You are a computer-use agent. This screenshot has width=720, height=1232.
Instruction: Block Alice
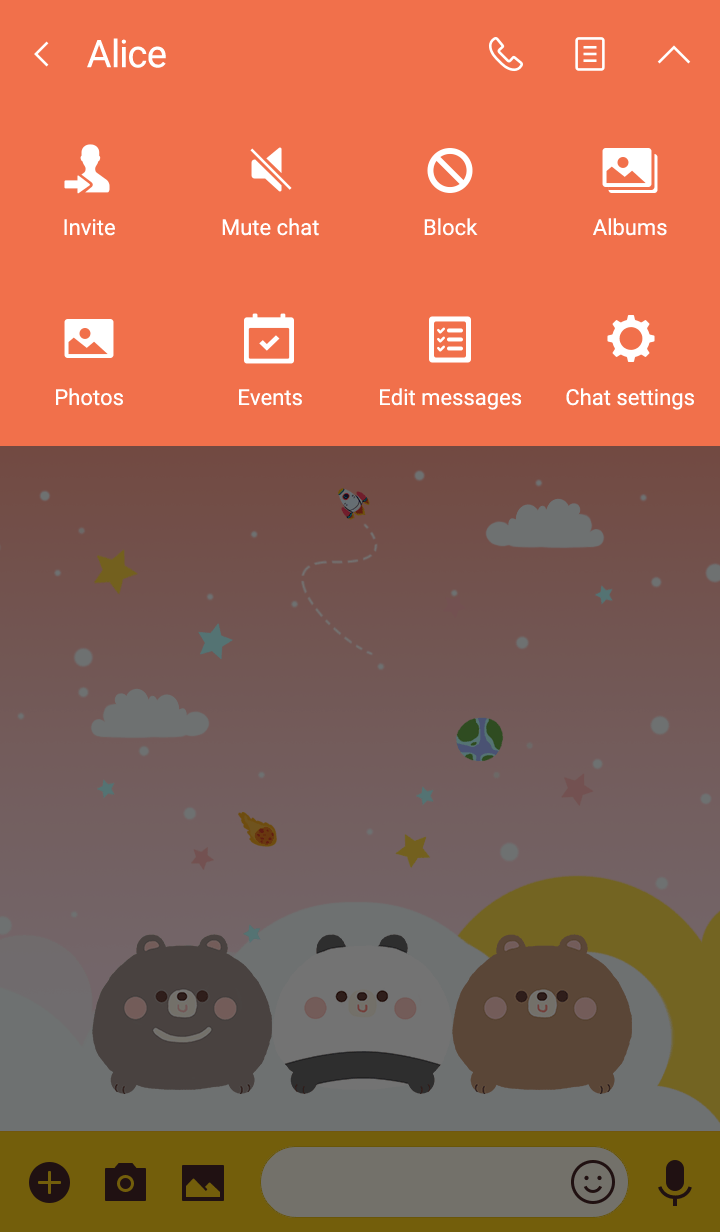(x=450, y=192)
